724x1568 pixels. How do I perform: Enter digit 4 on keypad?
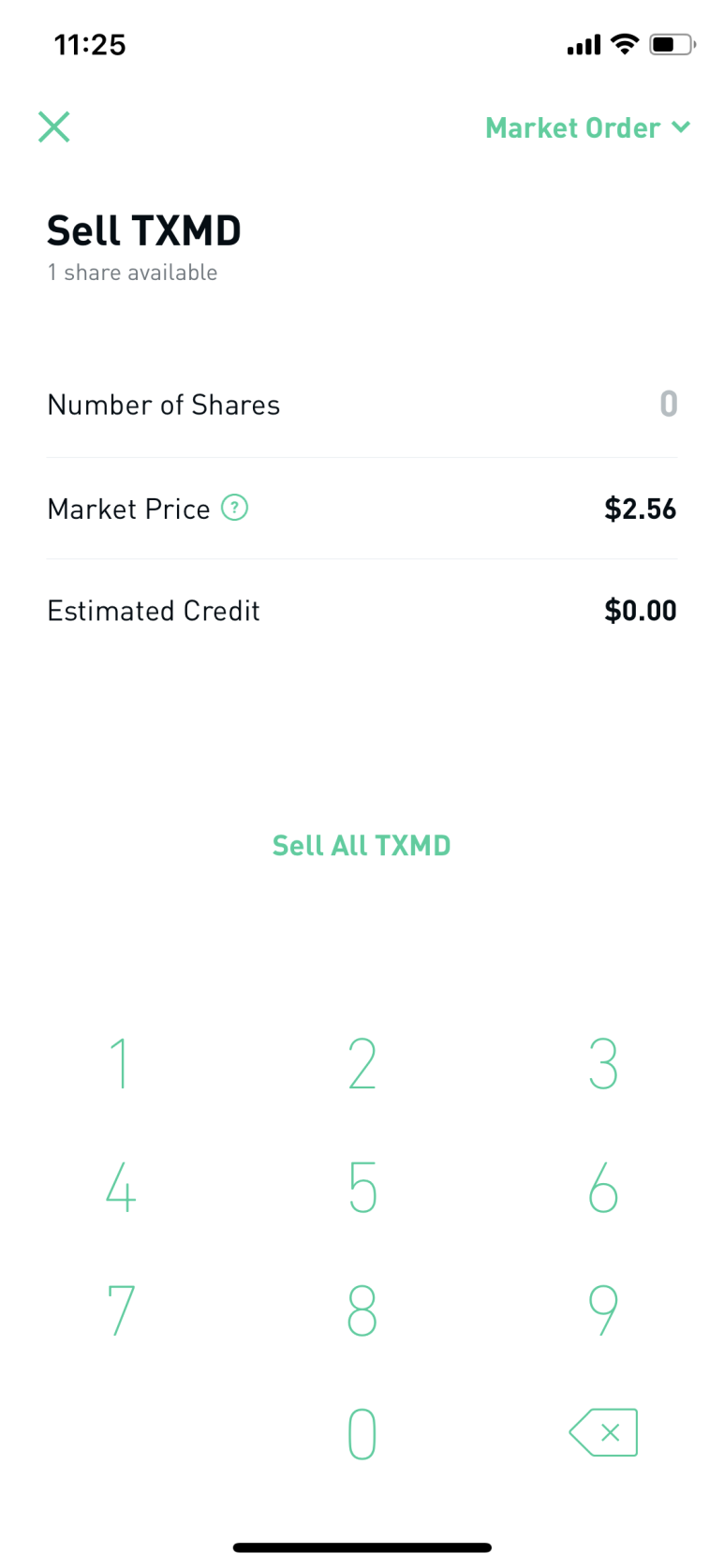120,1187
